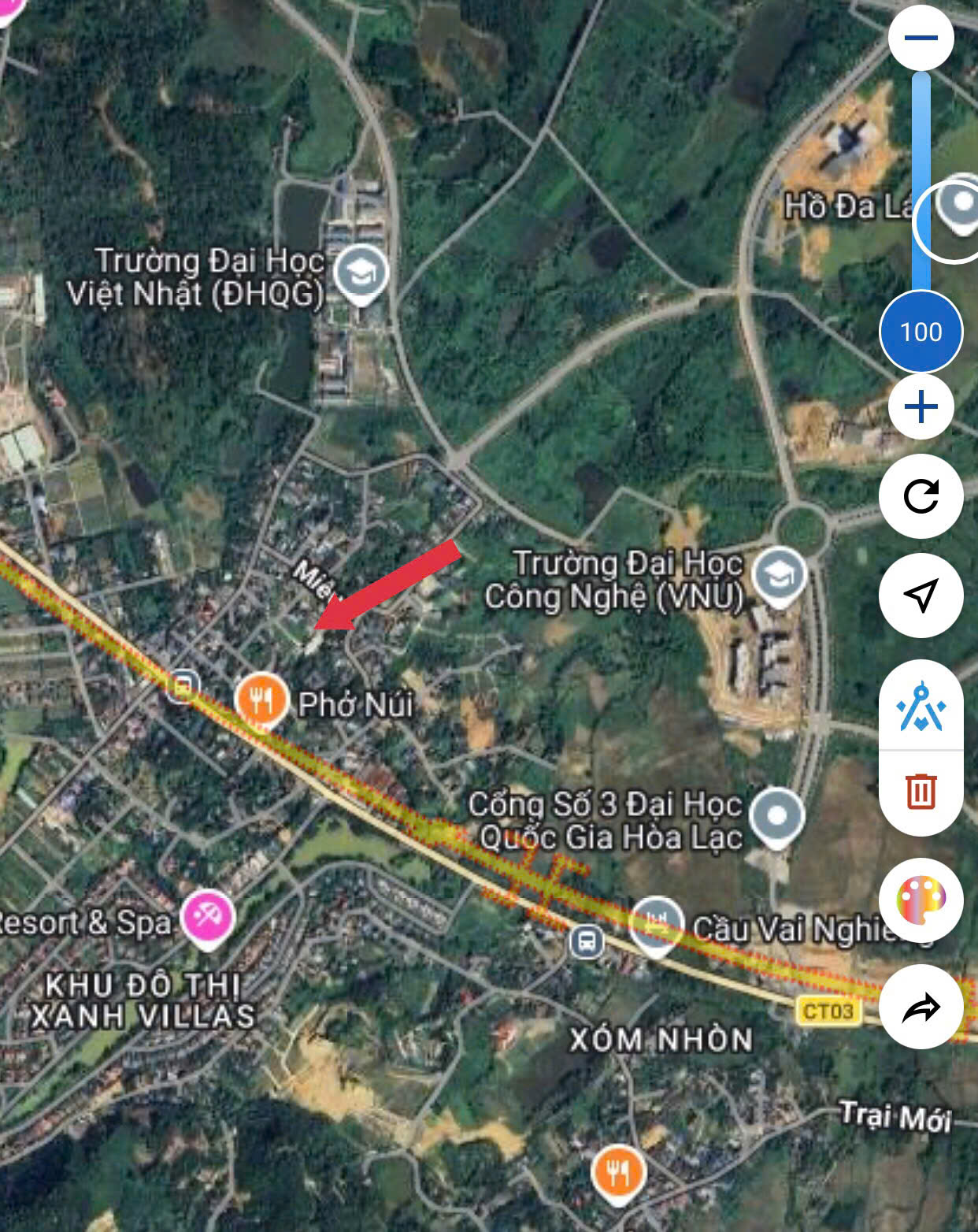This screenshot has width=978, height=1232.
Task: Share the map with the arrow button
Action: (921, 1007)
